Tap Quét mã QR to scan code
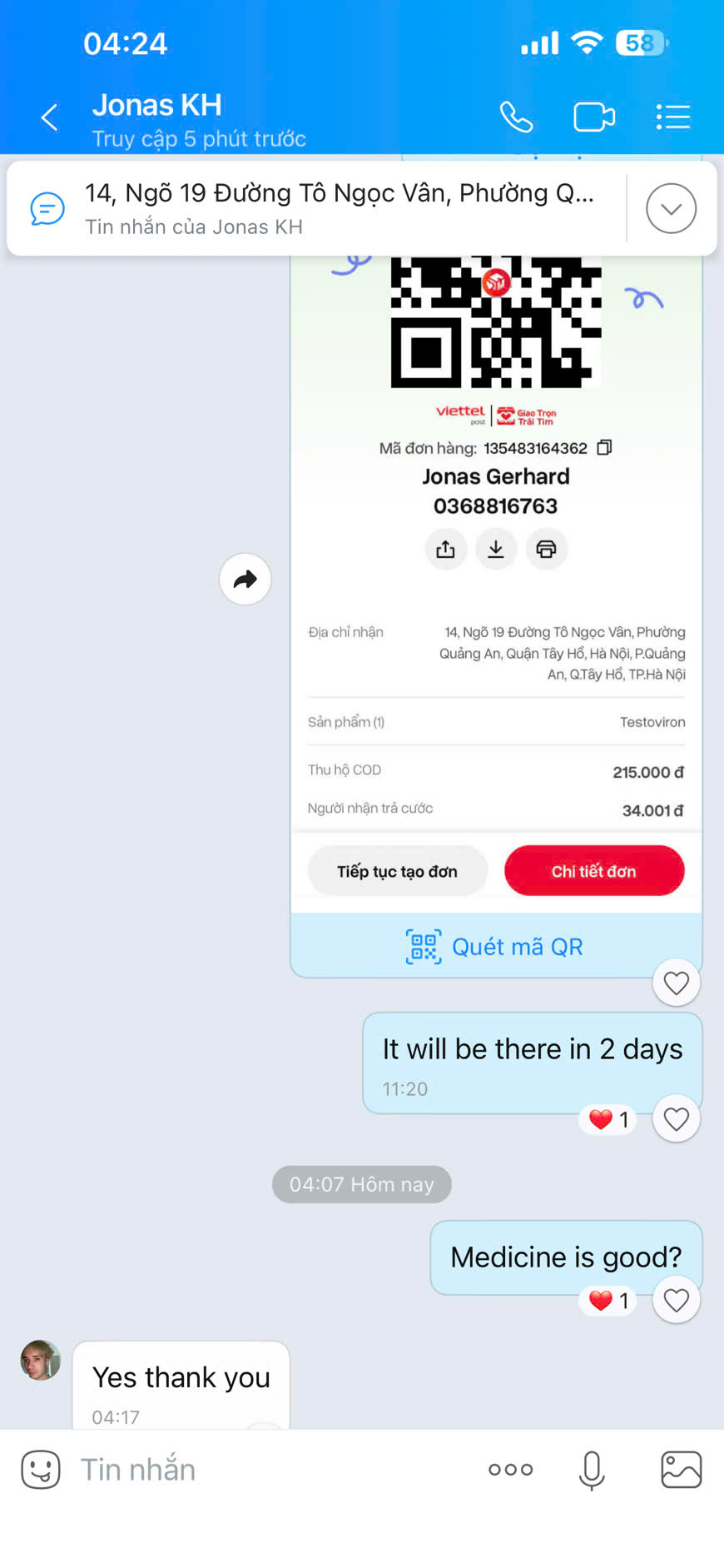Screen dimensions: 724x1568 click(x=496, y=947)
